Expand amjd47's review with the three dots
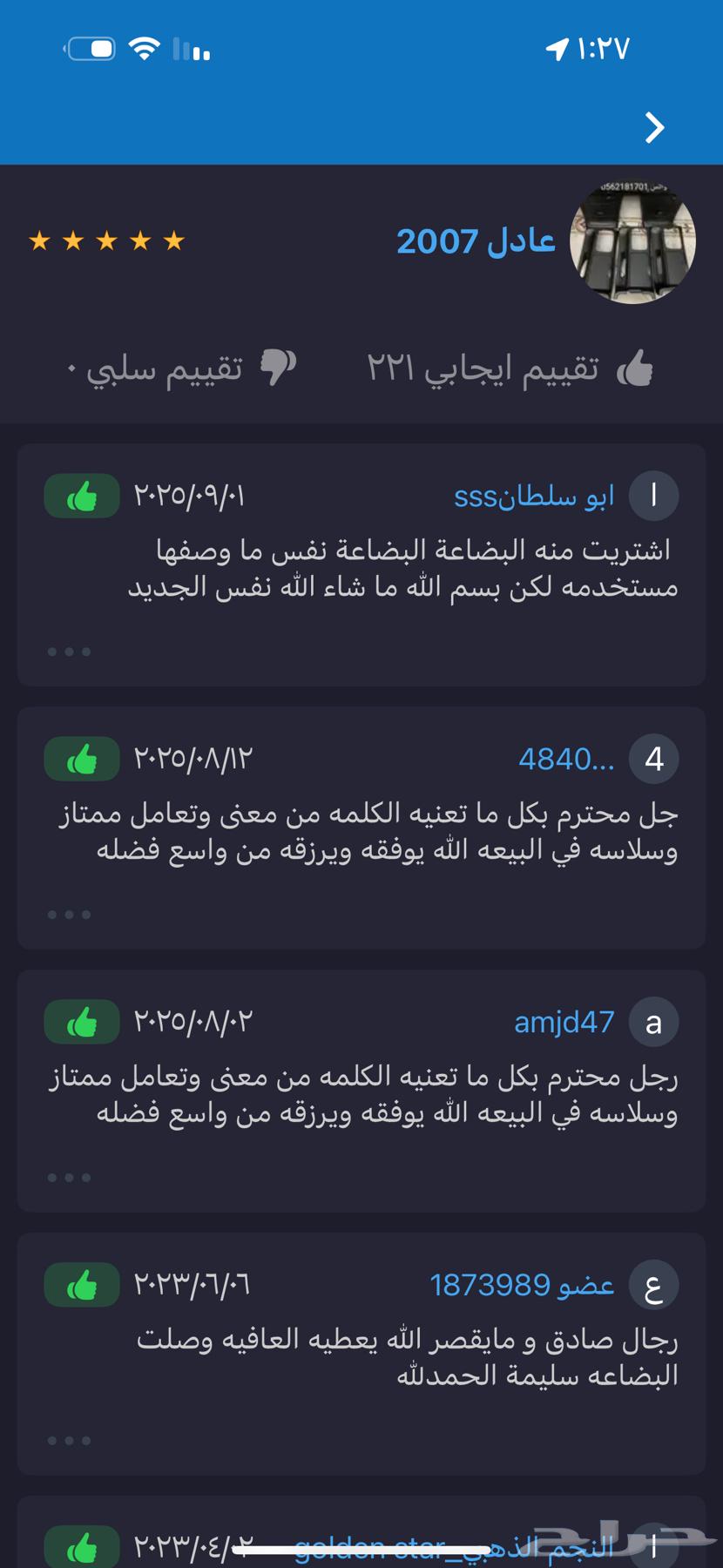The width and height of the screenshot is (723, 1568). 68,1176
